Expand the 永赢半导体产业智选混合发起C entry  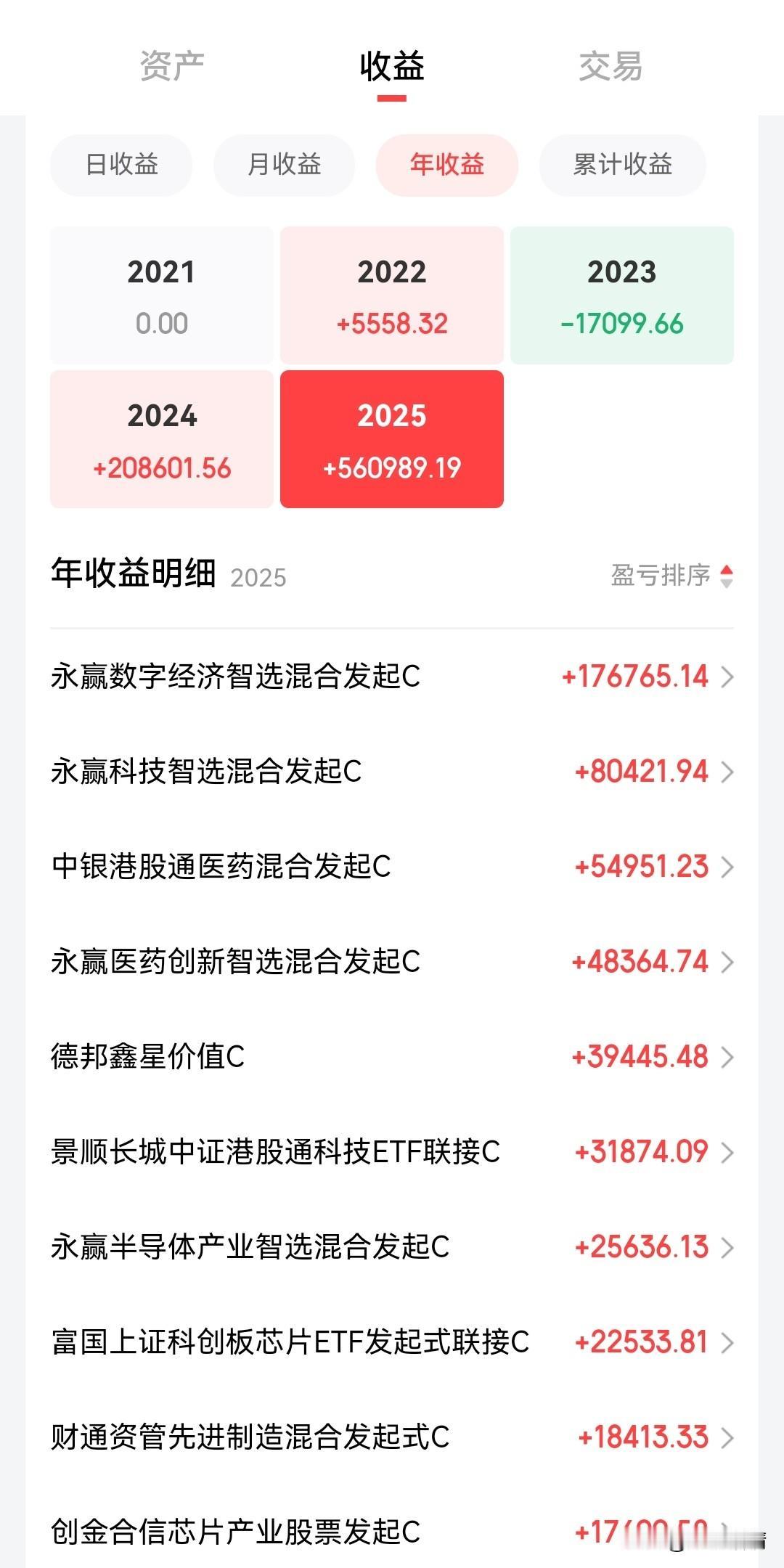point(728,1247)
